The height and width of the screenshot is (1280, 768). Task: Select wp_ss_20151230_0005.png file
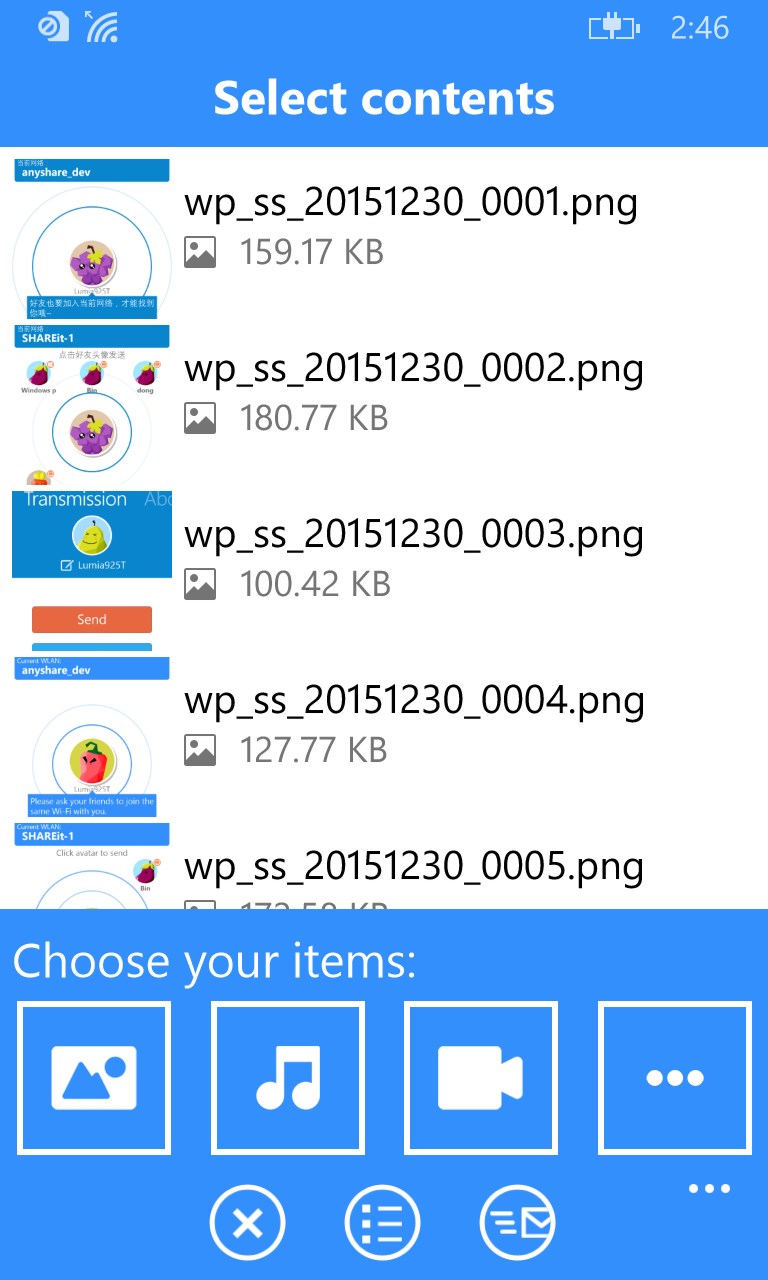coord(413,868)
